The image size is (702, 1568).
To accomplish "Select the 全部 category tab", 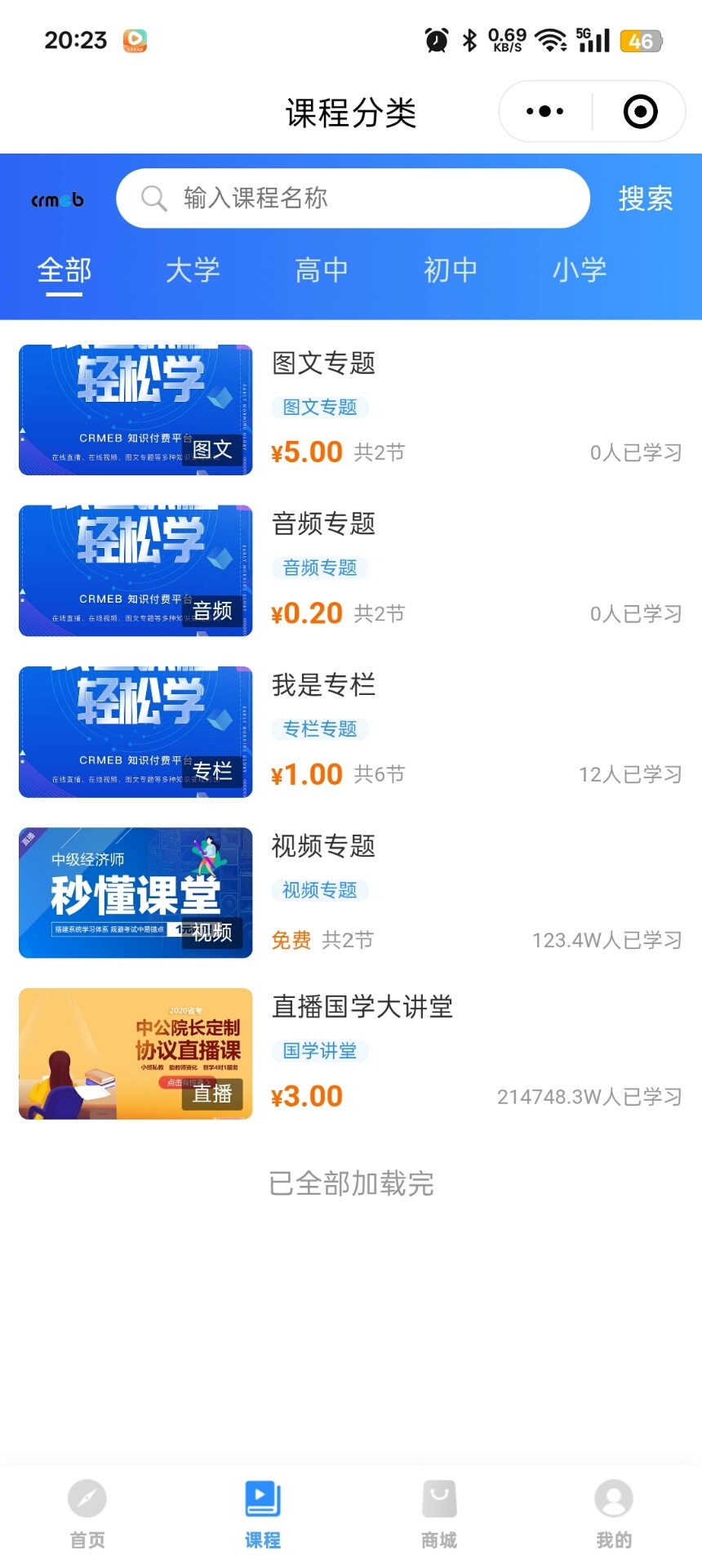I will (64, 270).
